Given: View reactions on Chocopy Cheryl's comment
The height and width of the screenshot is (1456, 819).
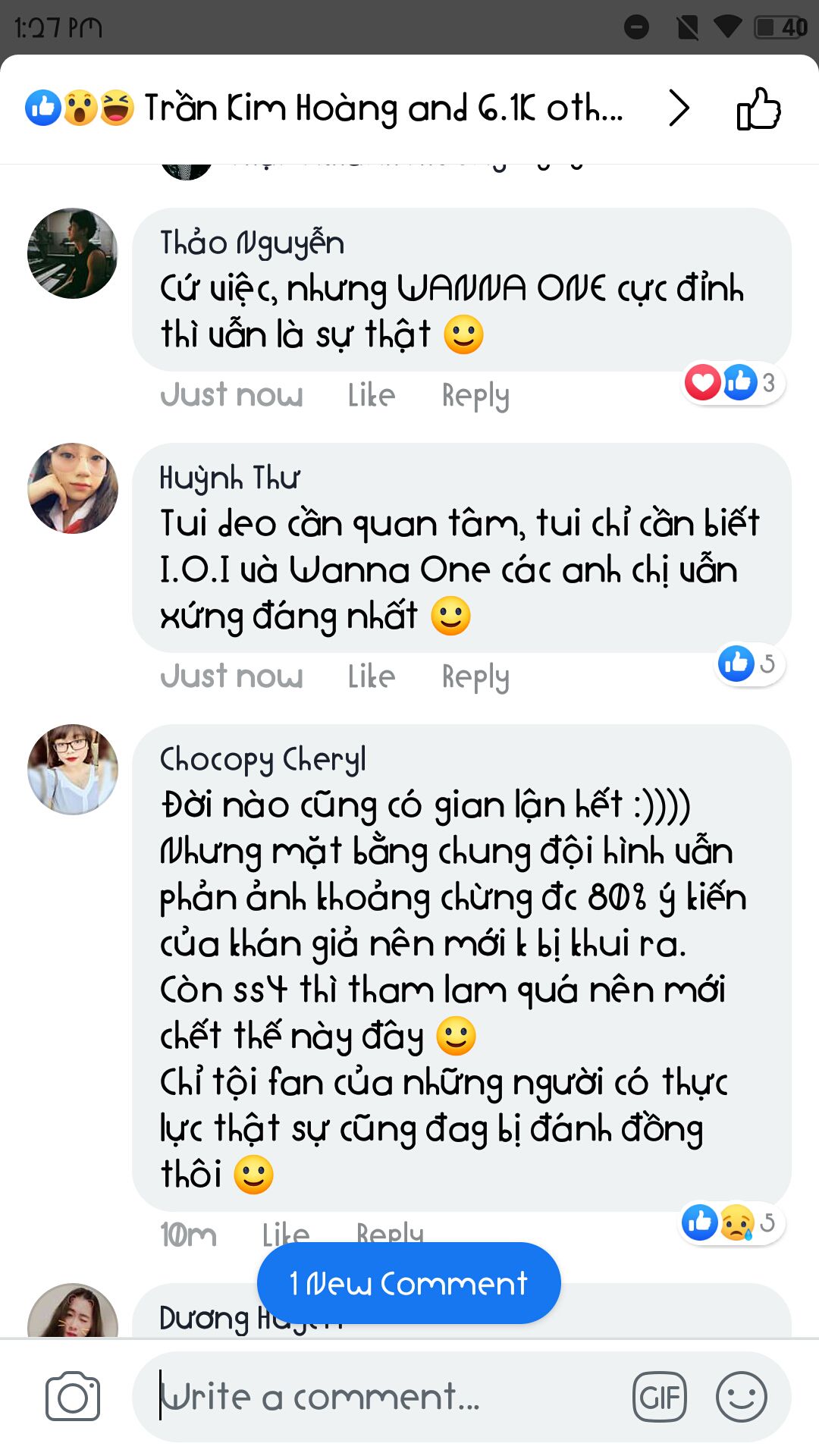Looking at the screenshot, I should click(x=730, y=1222).
